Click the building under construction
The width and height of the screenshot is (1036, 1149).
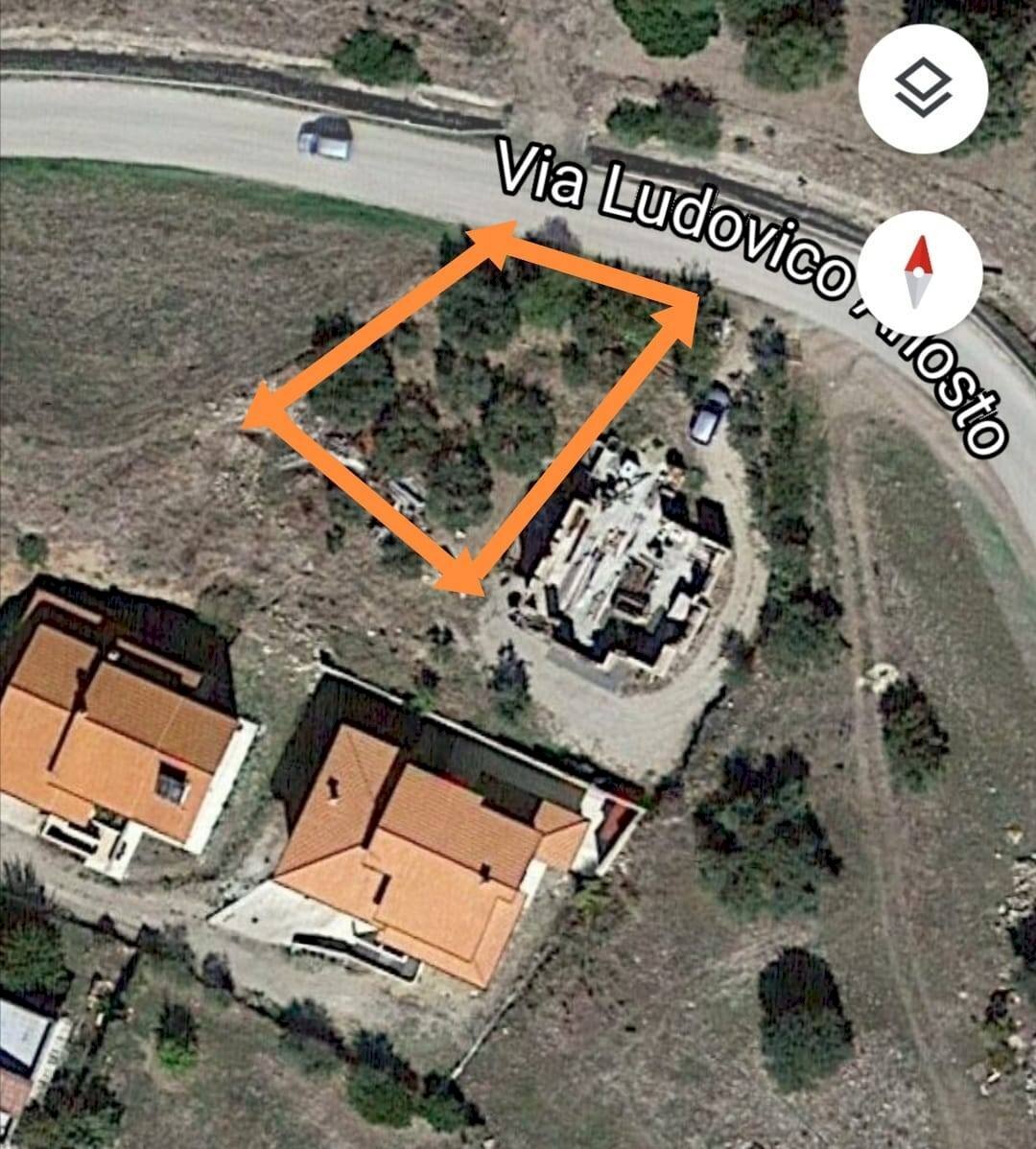tap(624, 556)
